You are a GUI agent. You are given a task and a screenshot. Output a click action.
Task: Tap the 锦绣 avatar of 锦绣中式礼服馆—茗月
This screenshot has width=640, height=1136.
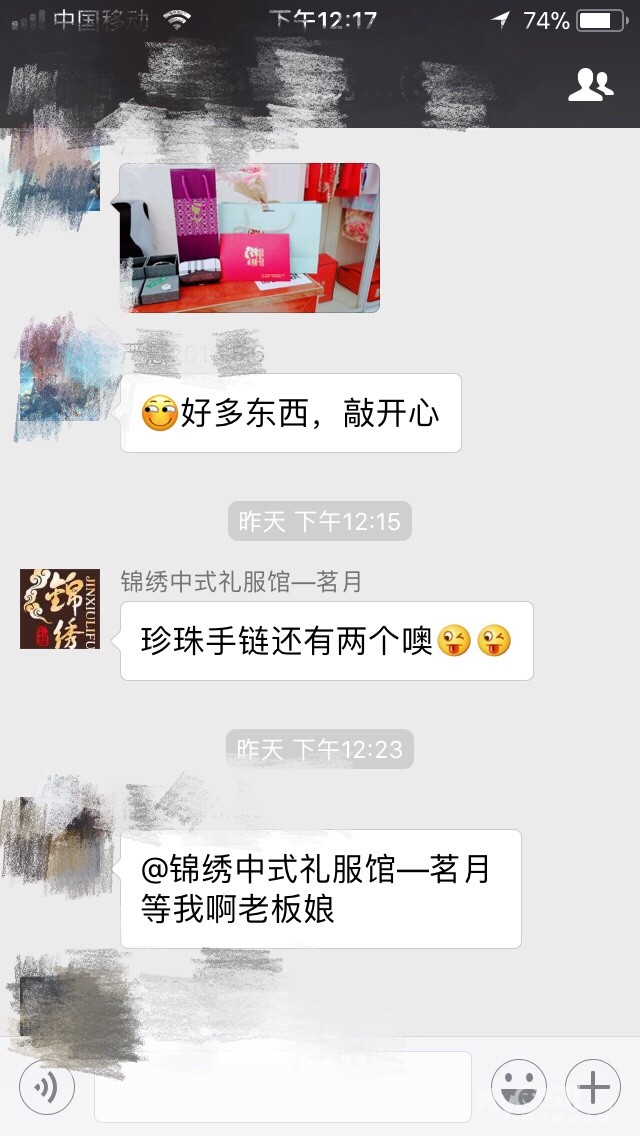coord(60,608)
